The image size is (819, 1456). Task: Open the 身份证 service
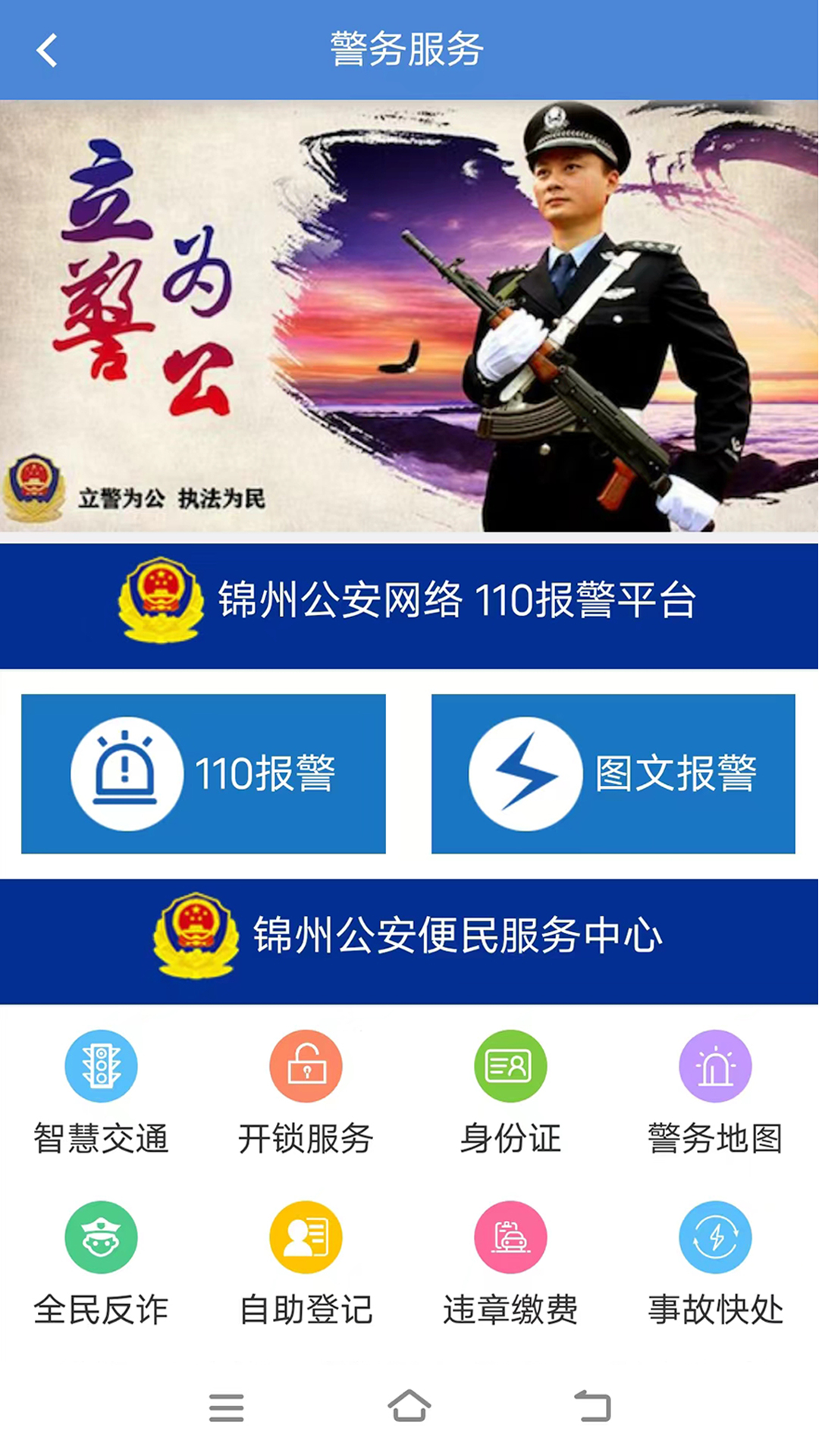[510, 1092]
